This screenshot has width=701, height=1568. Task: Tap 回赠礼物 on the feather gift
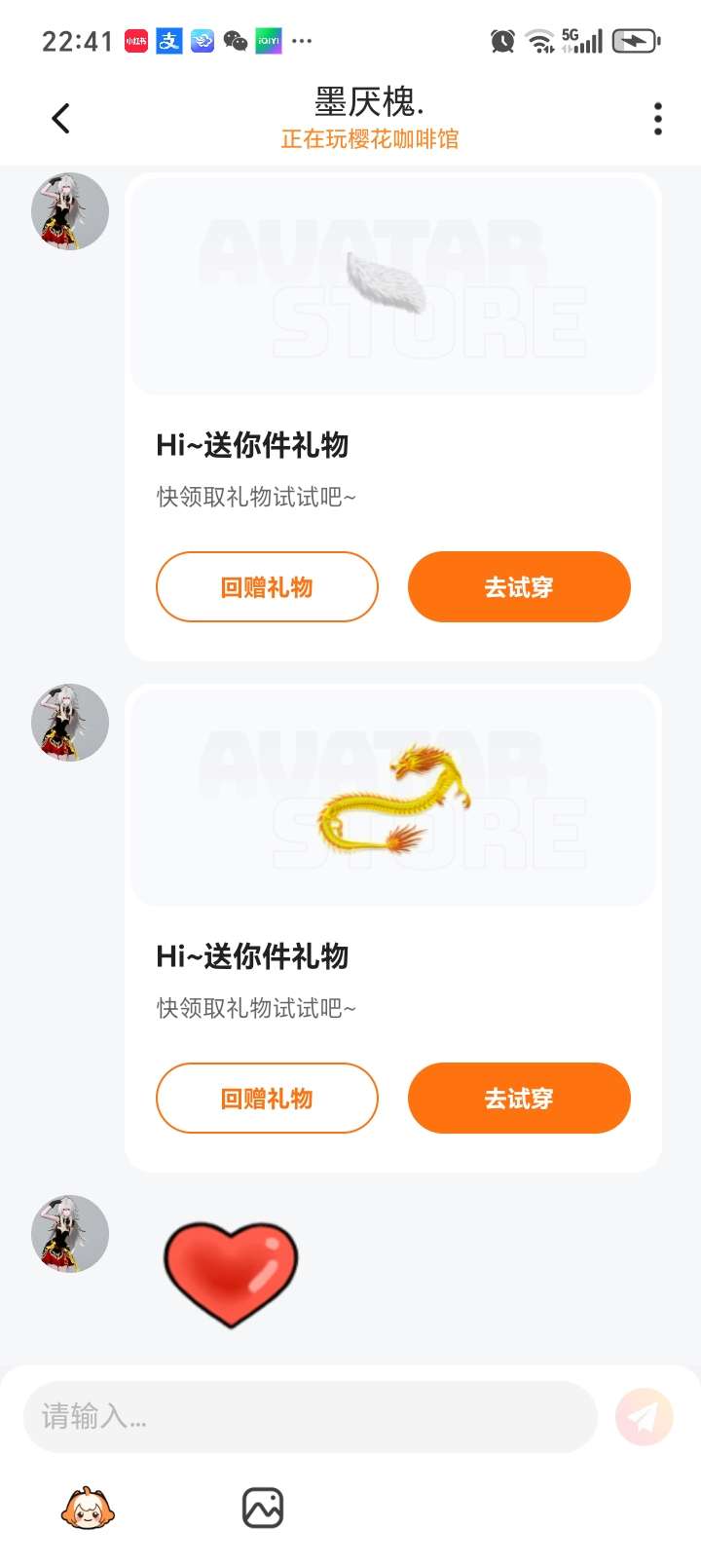click(267, 587)
